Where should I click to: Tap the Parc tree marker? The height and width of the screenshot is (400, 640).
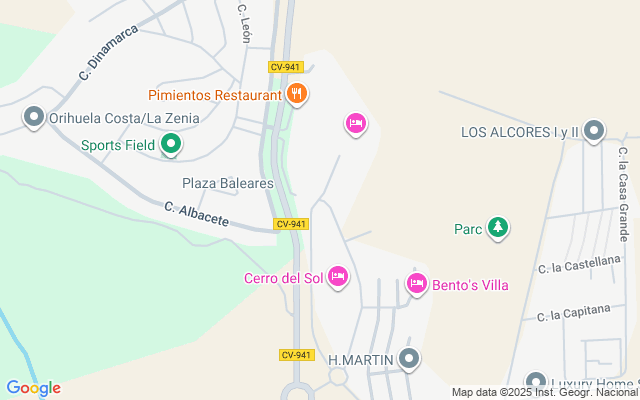point(497,229)
